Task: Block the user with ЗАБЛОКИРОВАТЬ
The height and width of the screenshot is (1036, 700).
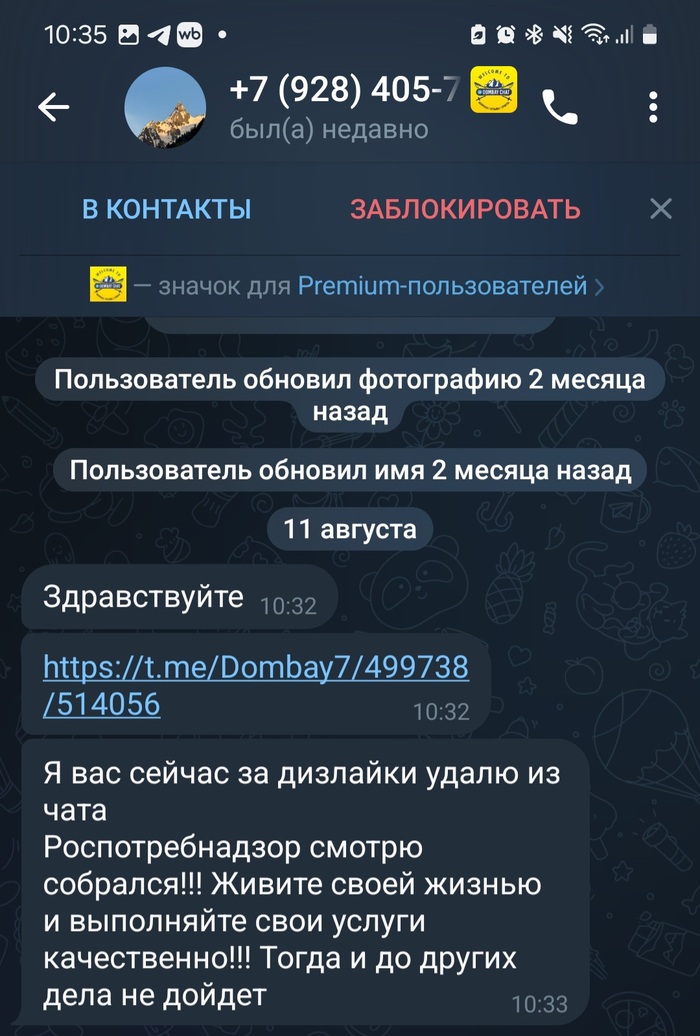Action: click(x=465, y=209)
